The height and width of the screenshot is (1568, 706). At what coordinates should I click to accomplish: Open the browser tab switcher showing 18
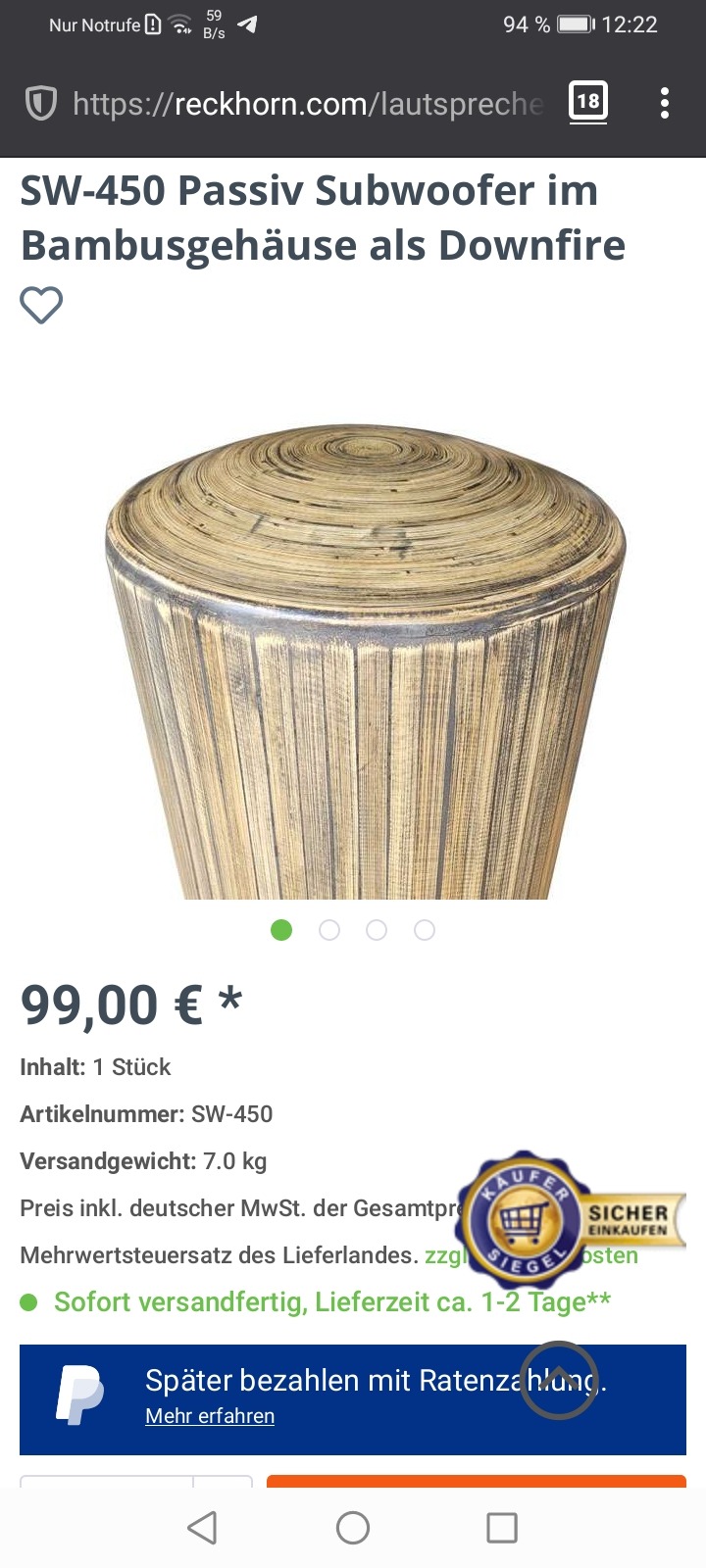(588, 102)
